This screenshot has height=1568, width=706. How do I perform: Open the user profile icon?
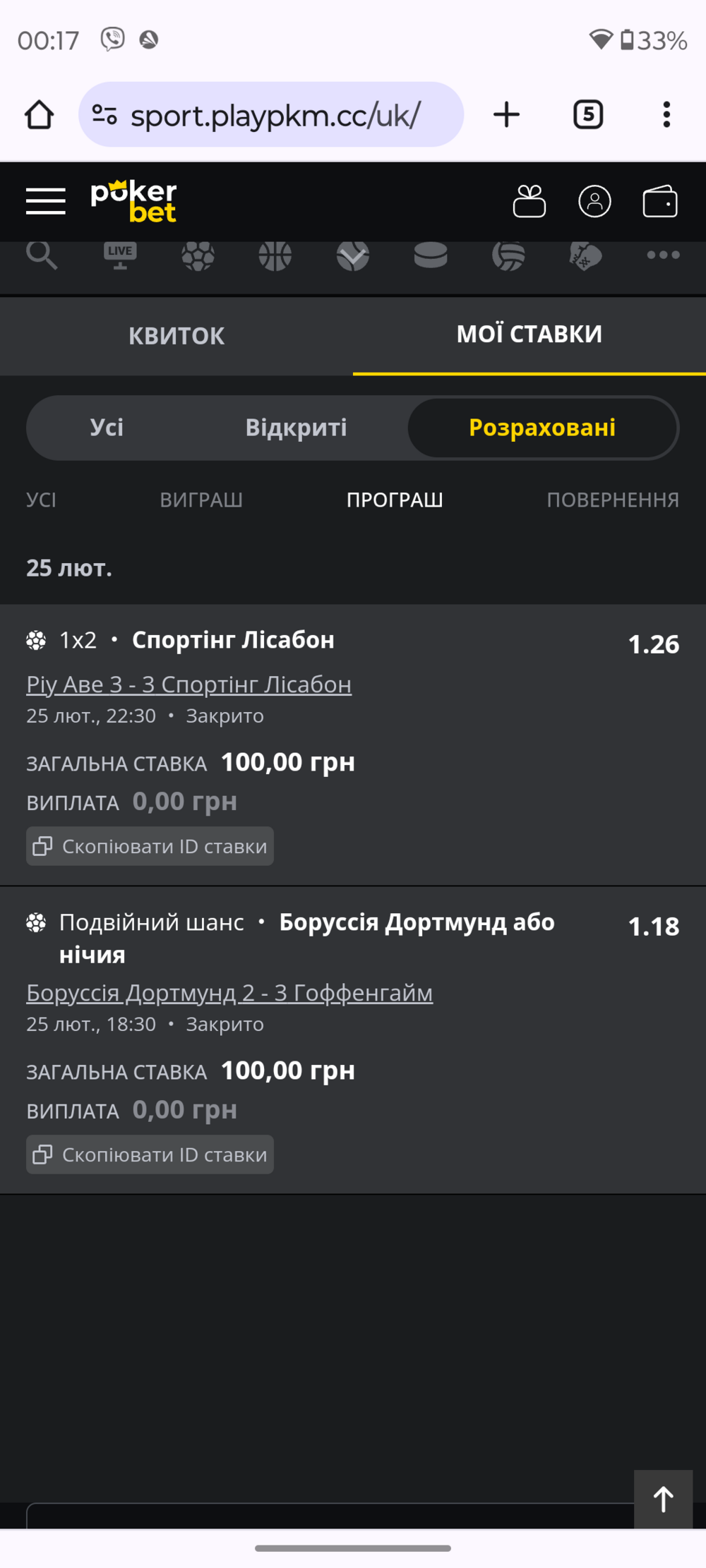[594, 201]
